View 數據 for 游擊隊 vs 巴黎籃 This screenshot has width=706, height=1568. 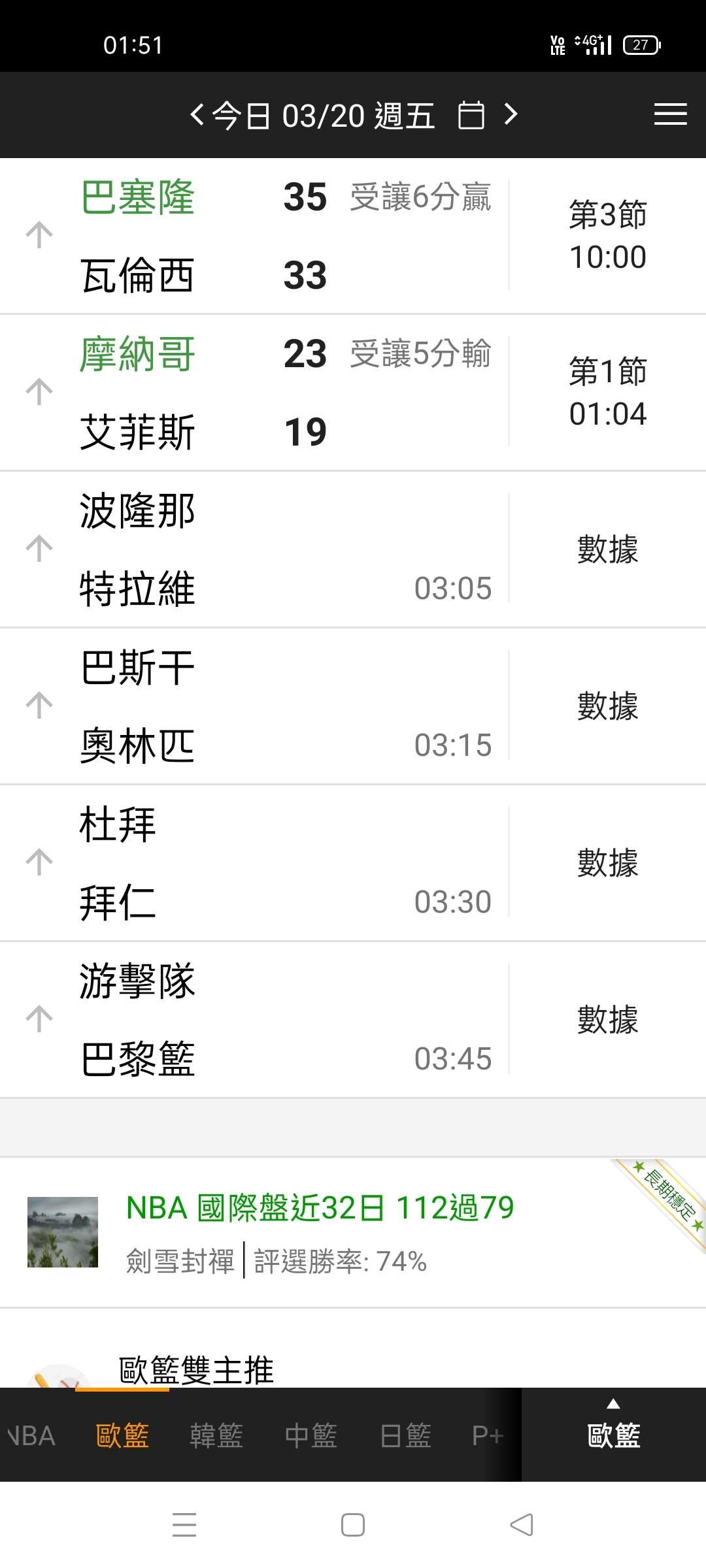click(607, 1019)
